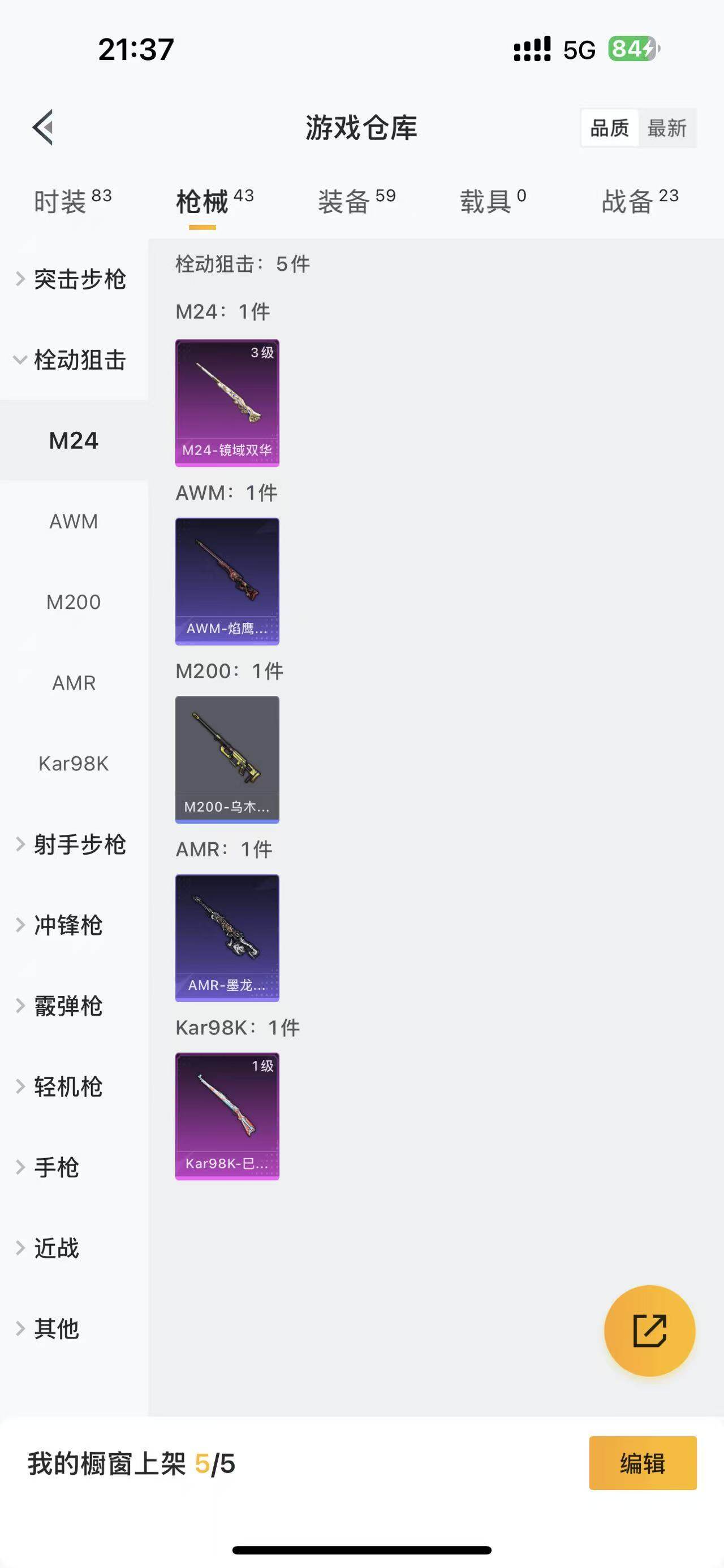The image size is (724, 1568).
Task: Open the orange share floating button
Action: coord(650,1331)
